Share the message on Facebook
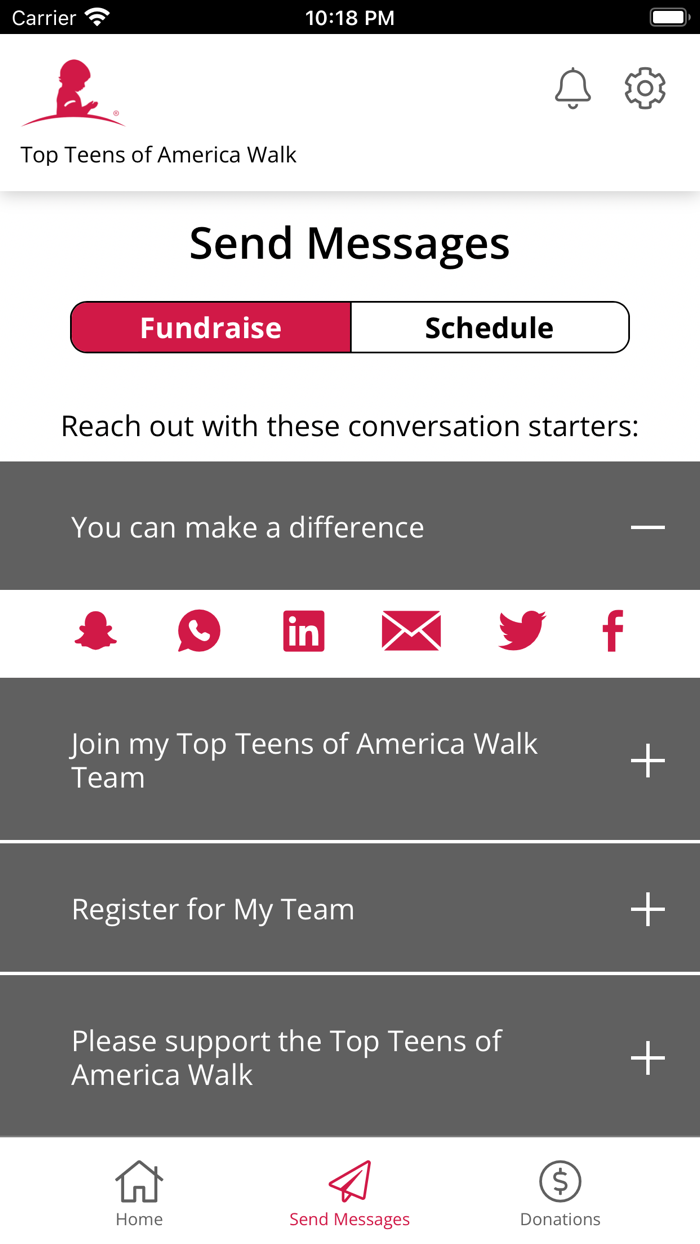Image resolution: width=700 pixels, height=1244 pixels. (x=613, y=632)
